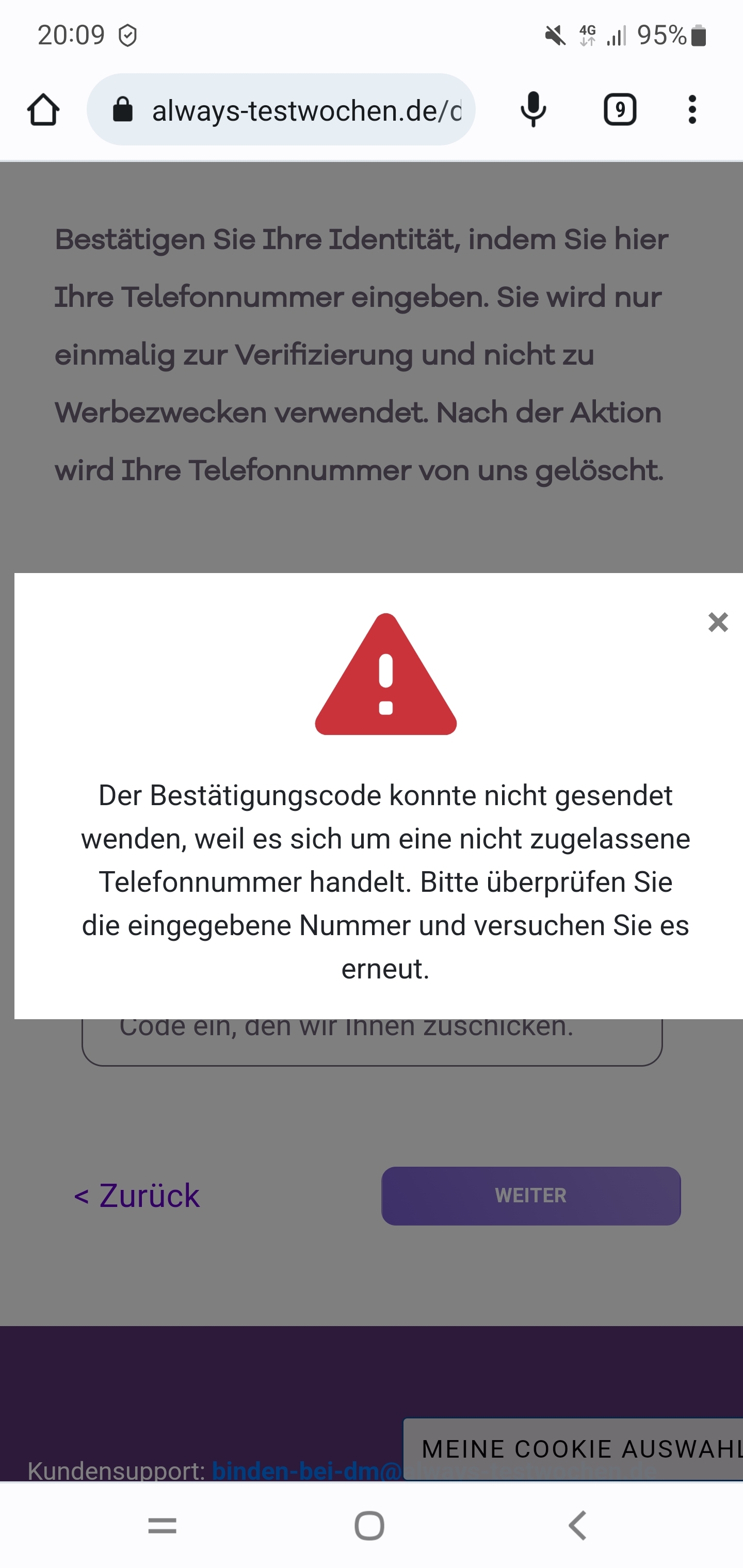The height and width of the screenshot is (1568, 743).
Task: Continue with the WEITER button
Action: pyautogui.click(x=530, y=1196)
